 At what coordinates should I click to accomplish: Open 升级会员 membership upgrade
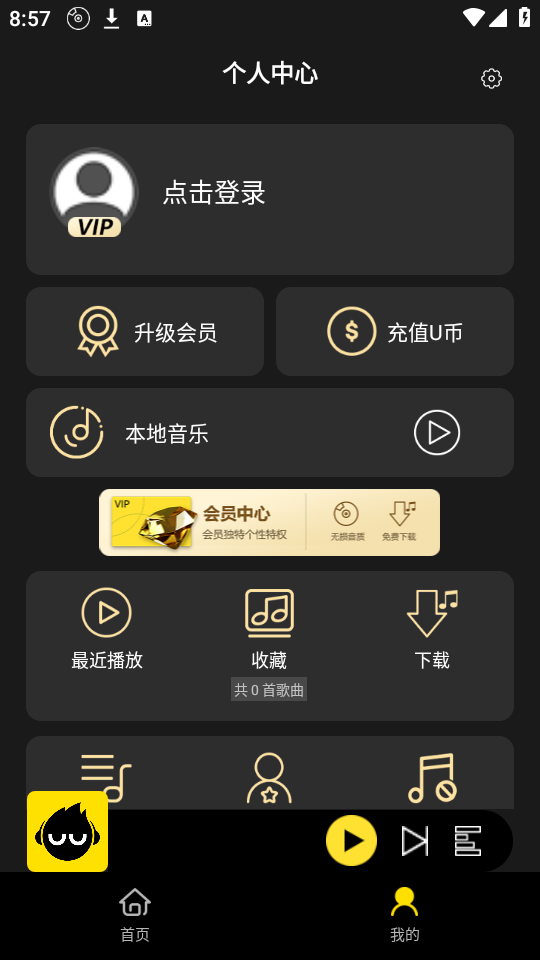(144, 331)
